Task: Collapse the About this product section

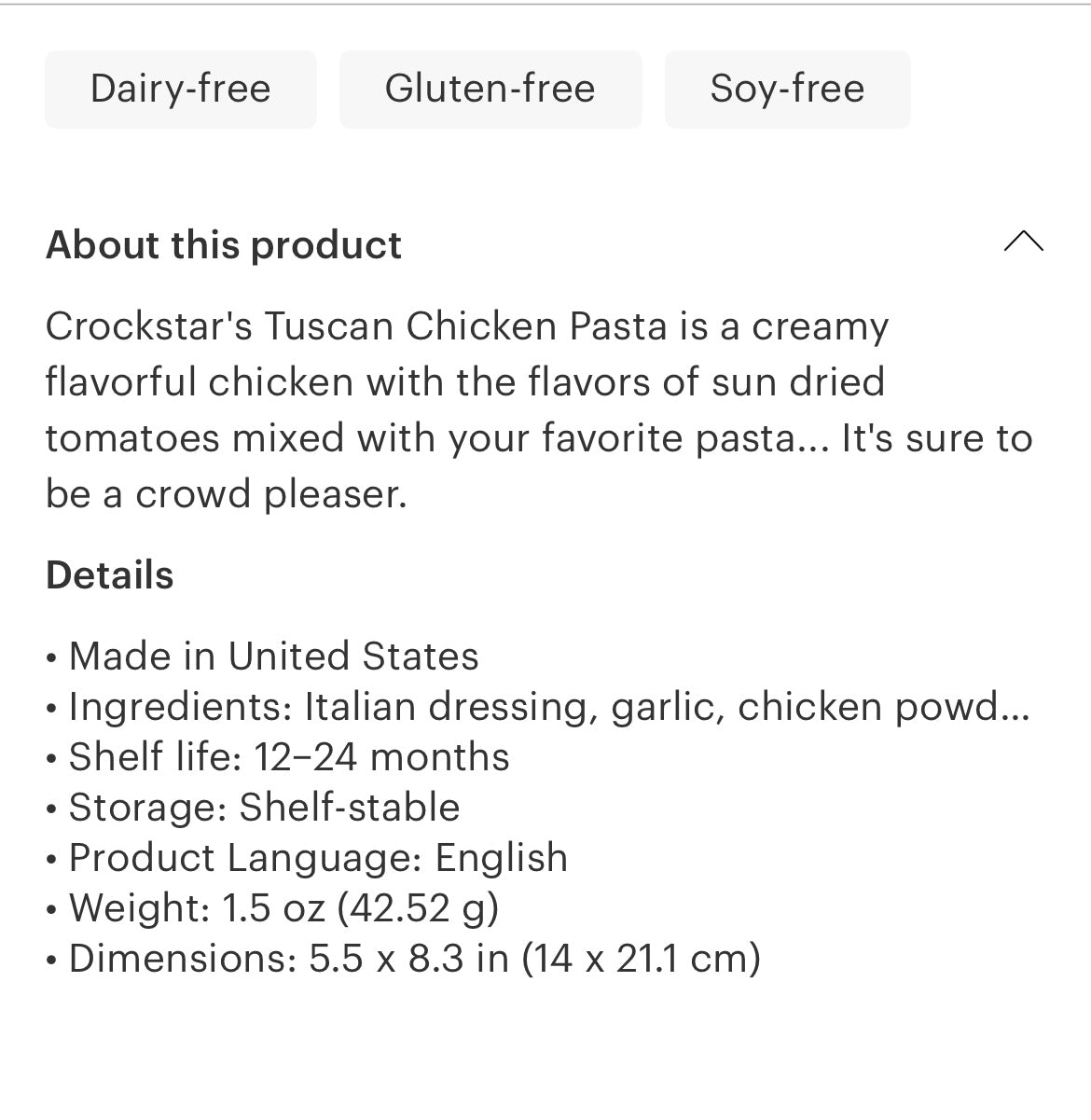Action: point(1023,242)
